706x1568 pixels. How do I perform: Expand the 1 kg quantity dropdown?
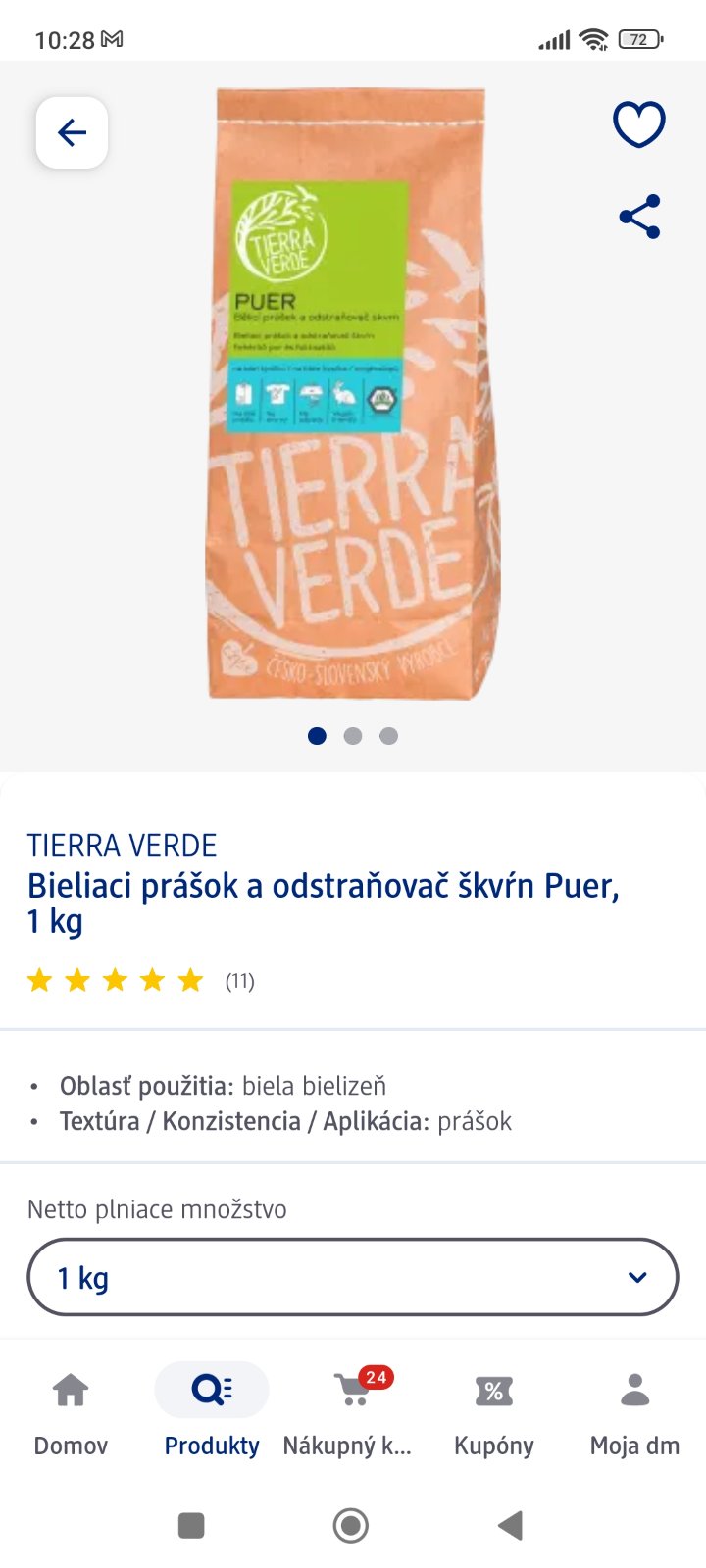coord(353,1277)
